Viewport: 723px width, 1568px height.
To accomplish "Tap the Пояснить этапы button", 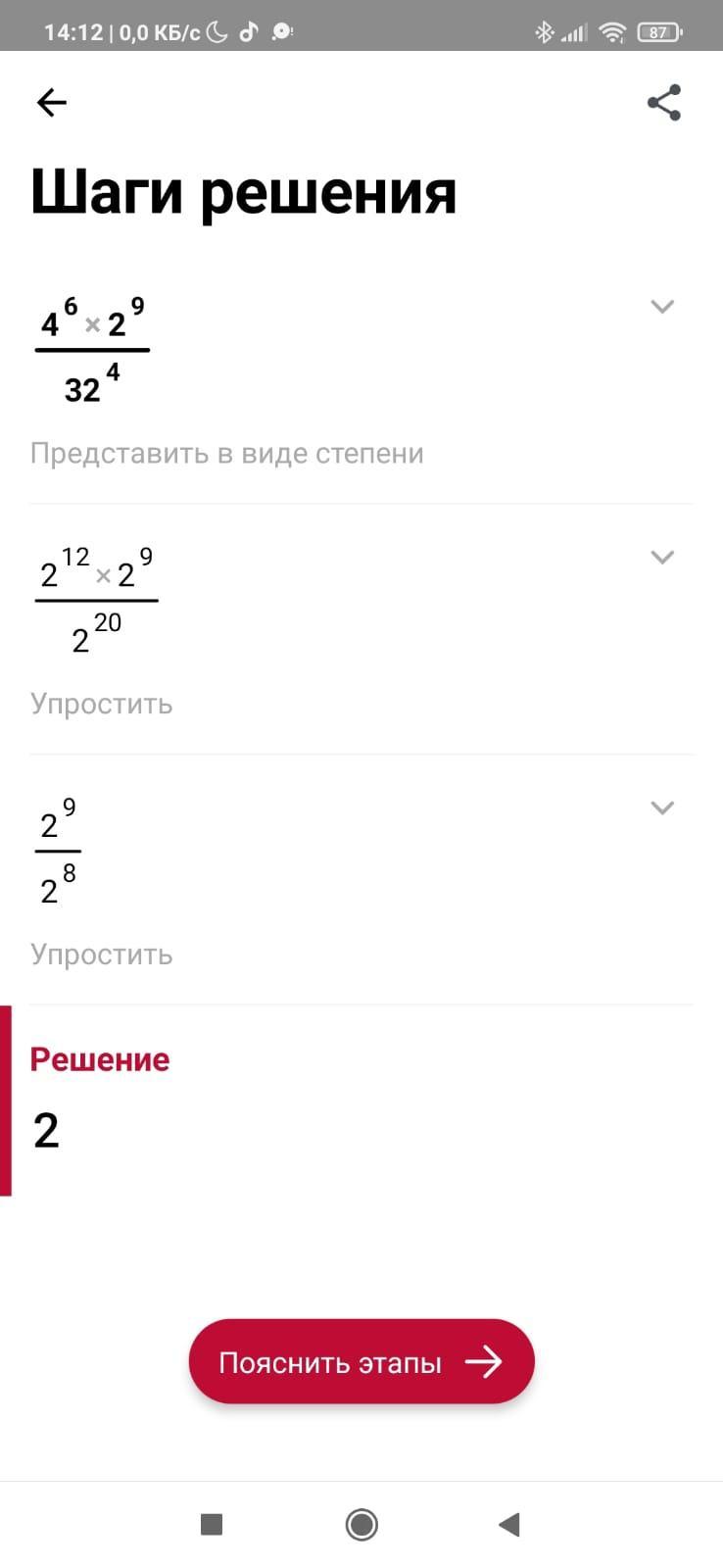I will click(361, 1361).
